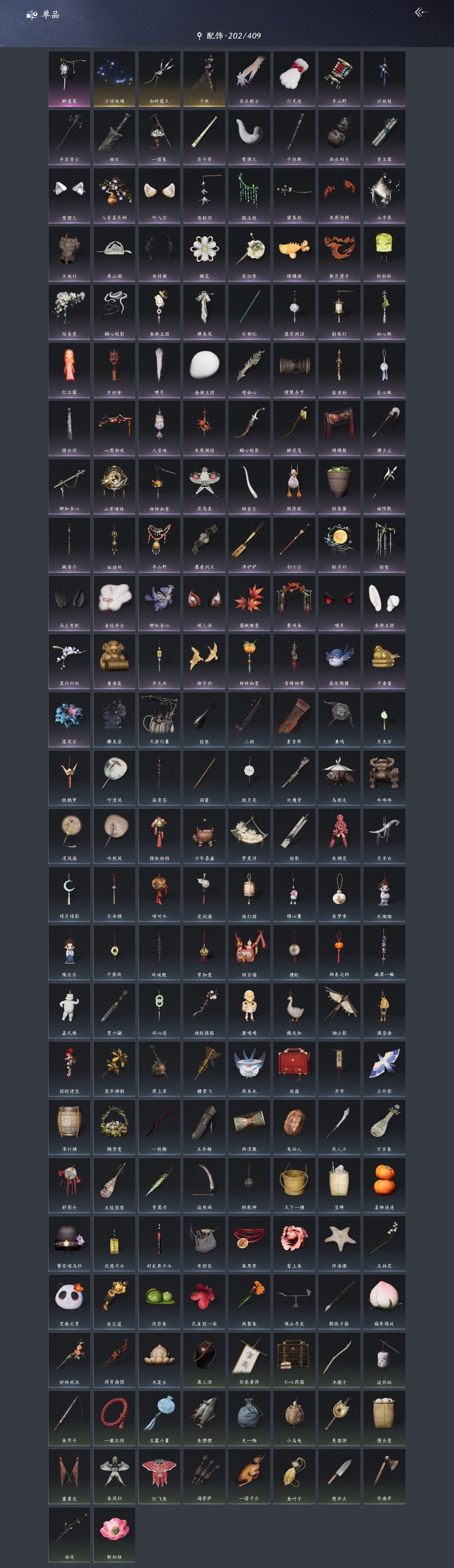The image size is (454, 1568).
Task: Choose the 雪狸儿 fox tail accessory
Action: pos(249,137)
